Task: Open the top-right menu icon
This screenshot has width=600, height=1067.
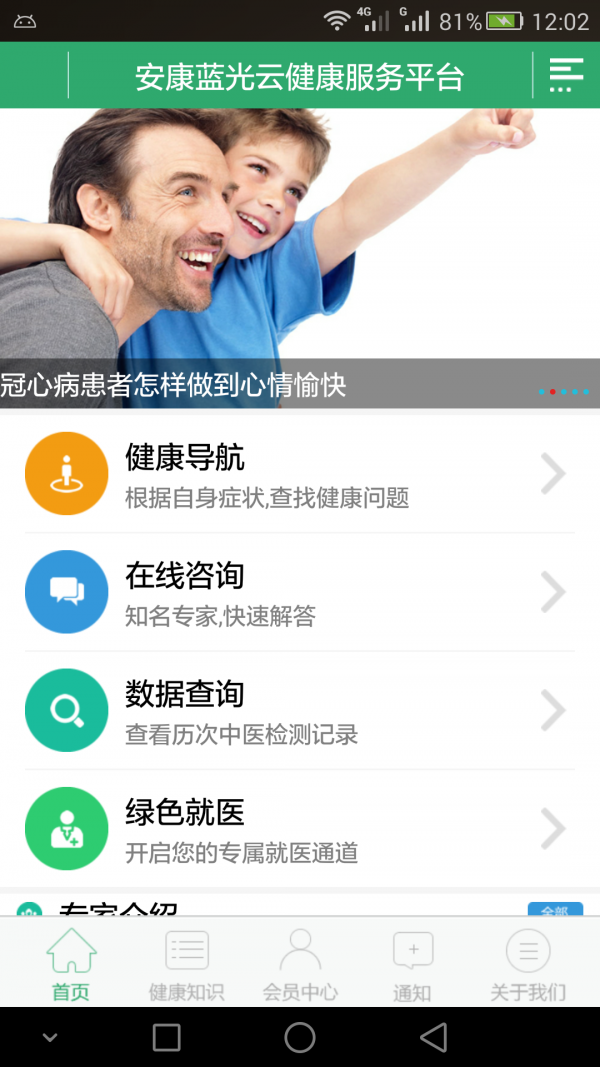Action: [566, 75]
